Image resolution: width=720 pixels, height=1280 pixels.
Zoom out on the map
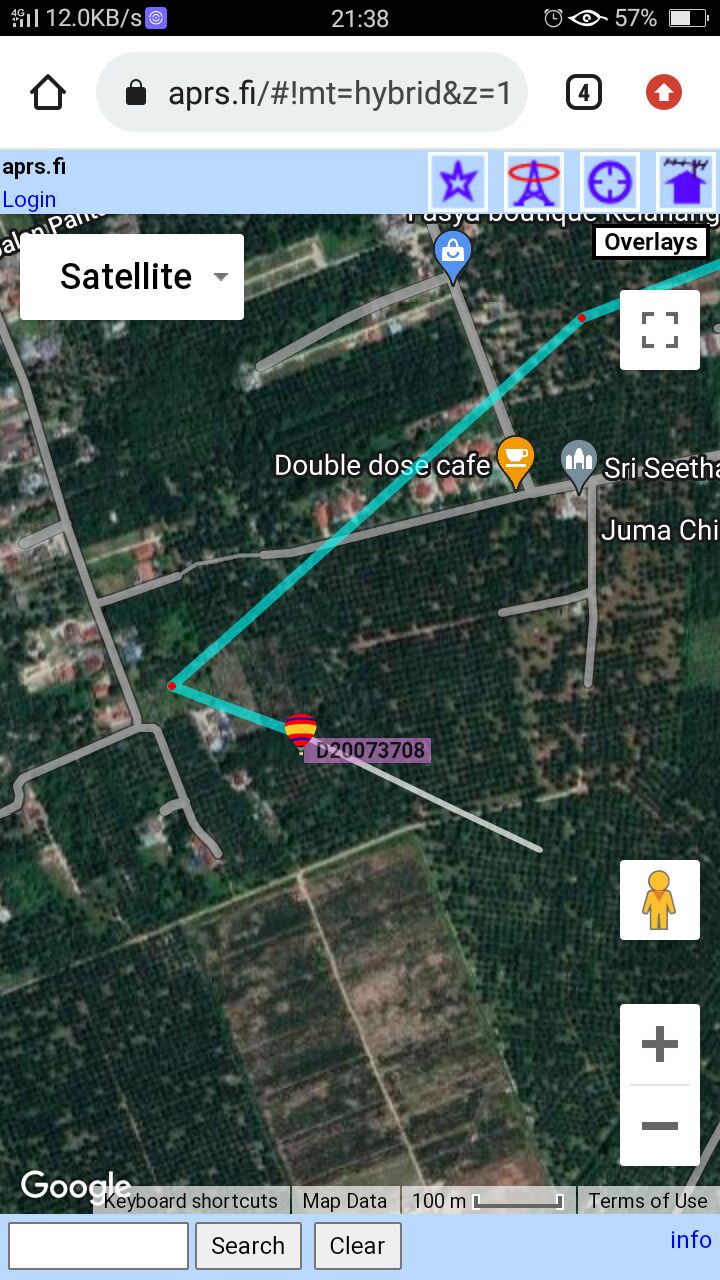(660, 1126)
